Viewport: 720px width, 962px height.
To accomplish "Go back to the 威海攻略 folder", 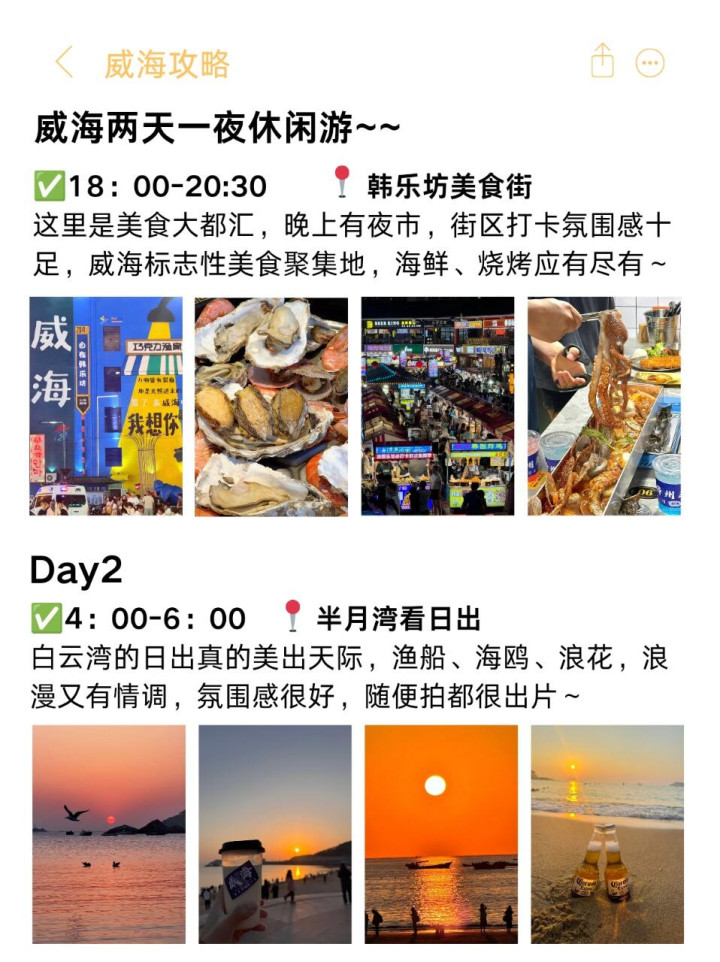I will tap(64, 63).
